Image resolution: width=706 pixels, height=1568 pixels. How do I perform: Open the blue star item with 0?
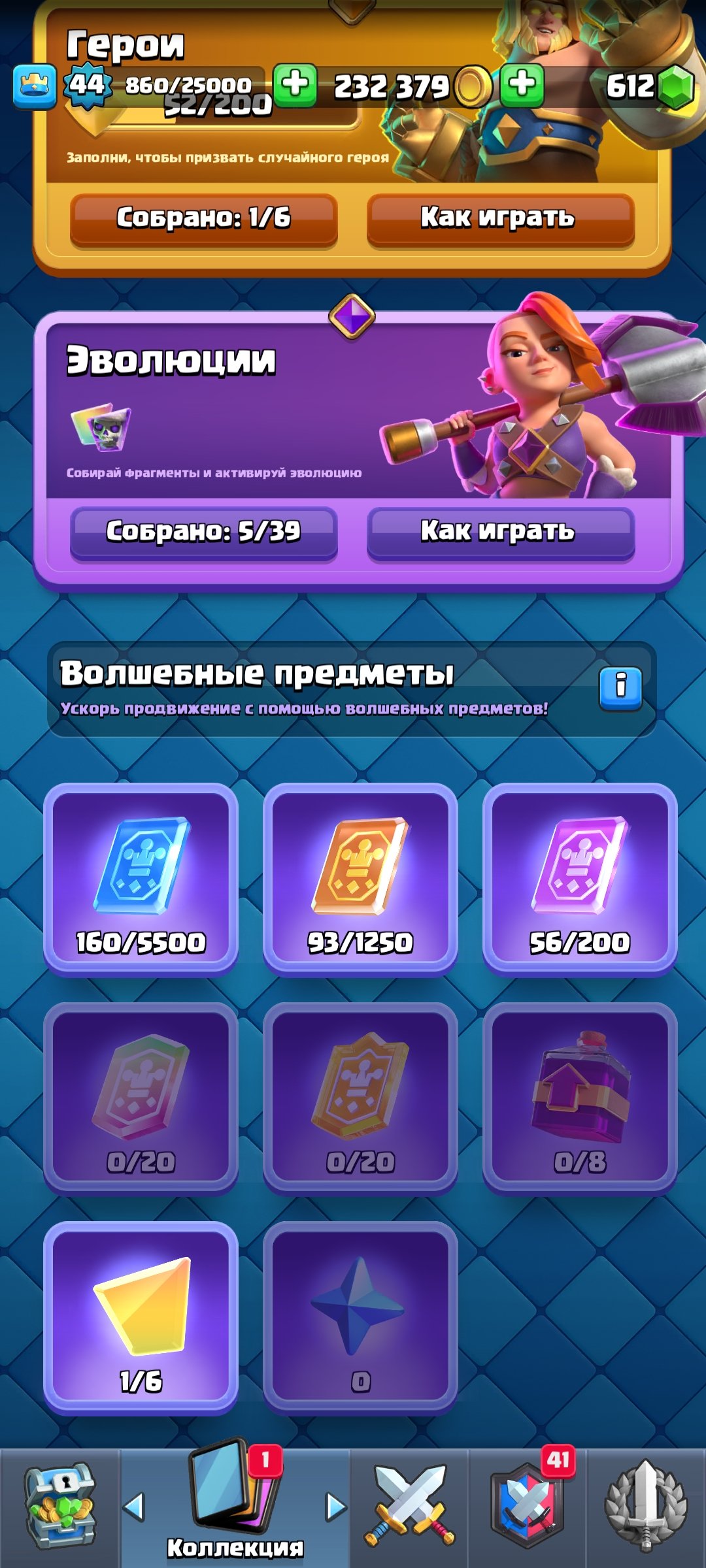tap(360, 1316)
